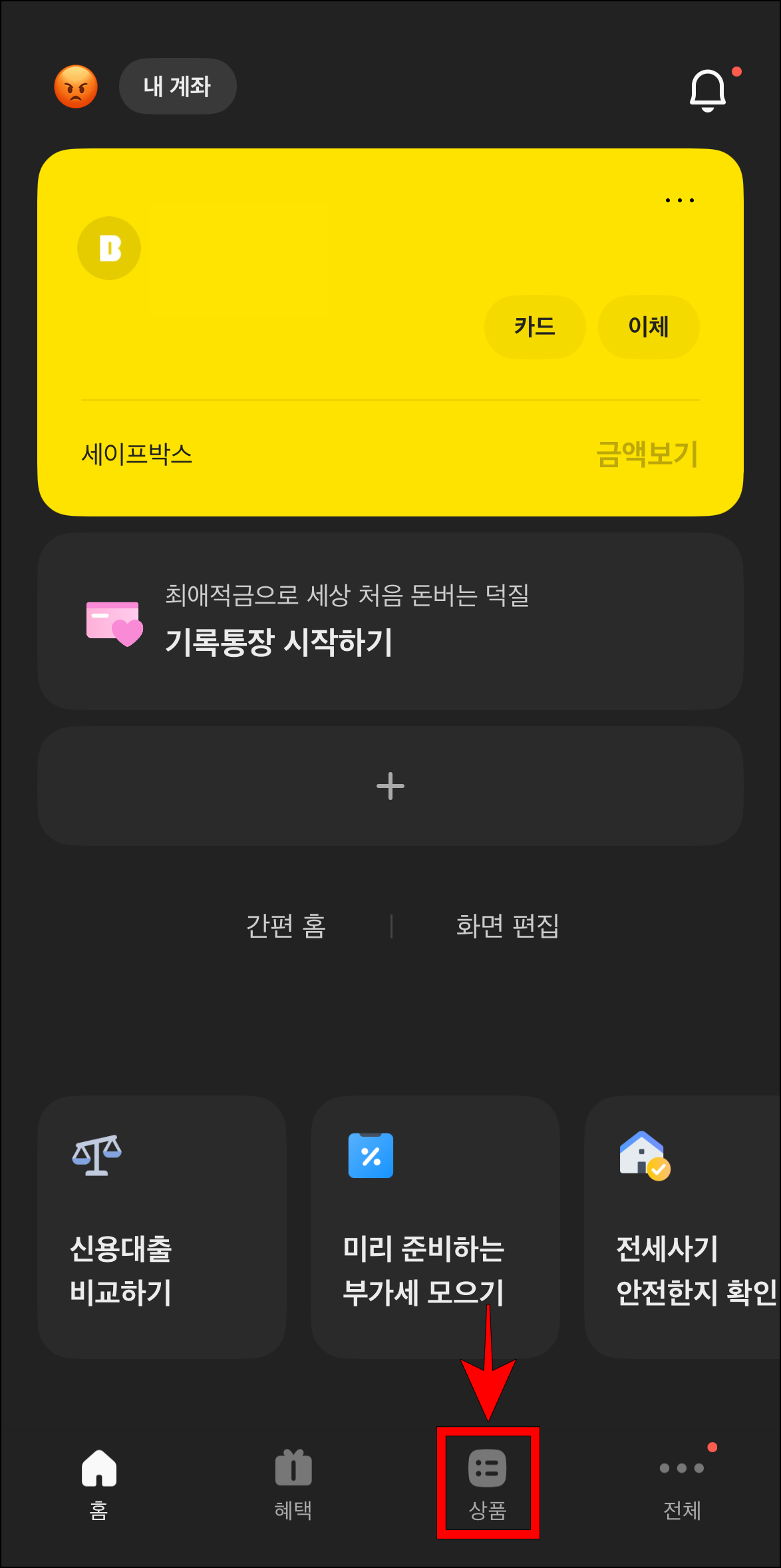This screenshot has width=781, height=1568.
Task: Open the 내 계좌 menu
Action: (177, 86)
